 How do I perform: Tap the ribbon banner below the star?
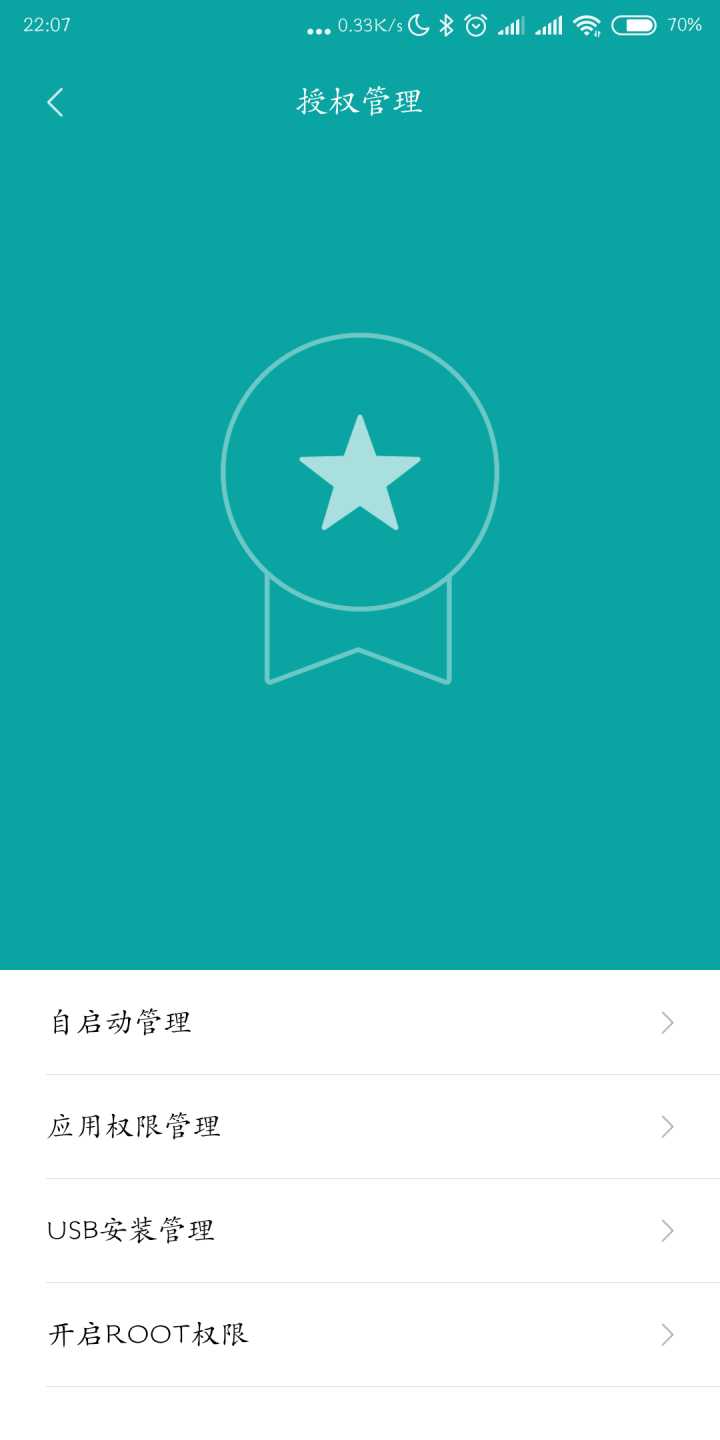point(359,640)
